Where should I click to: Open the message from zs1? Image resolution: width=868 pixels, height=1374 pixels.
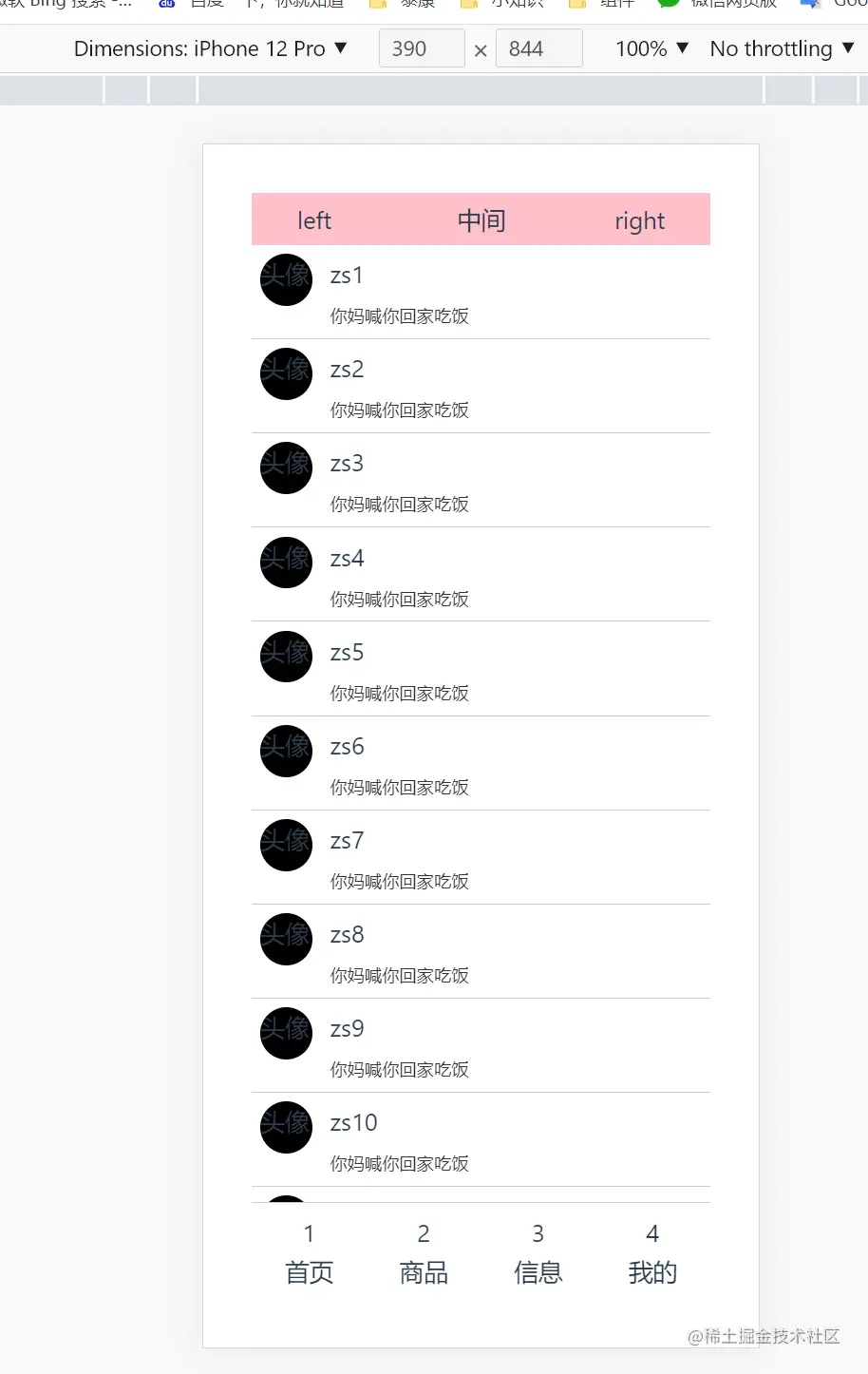point(481,293)
